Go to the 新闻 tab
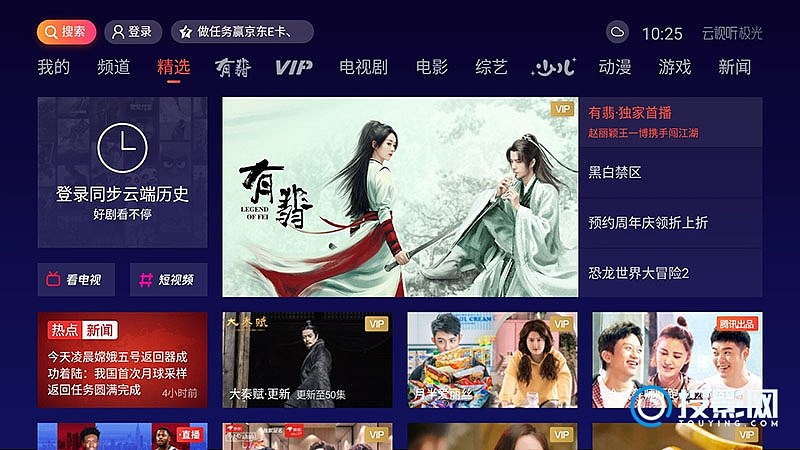This screenshot has width=800, height=450. pyautogui.click(x=734, y=68)
